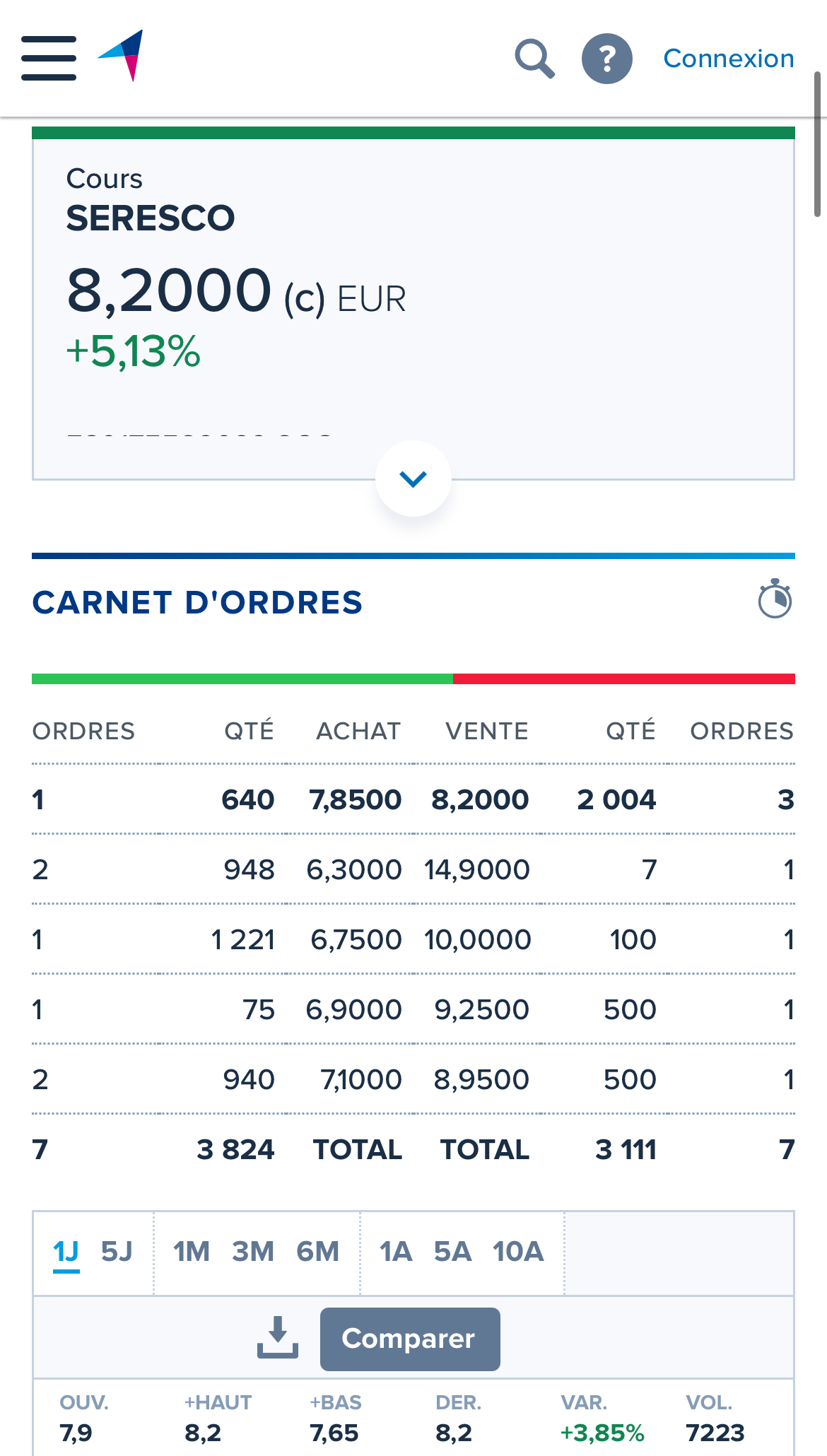Tap the Connexion login link
The image size is (827, 1456).
(x=729, y=59)
